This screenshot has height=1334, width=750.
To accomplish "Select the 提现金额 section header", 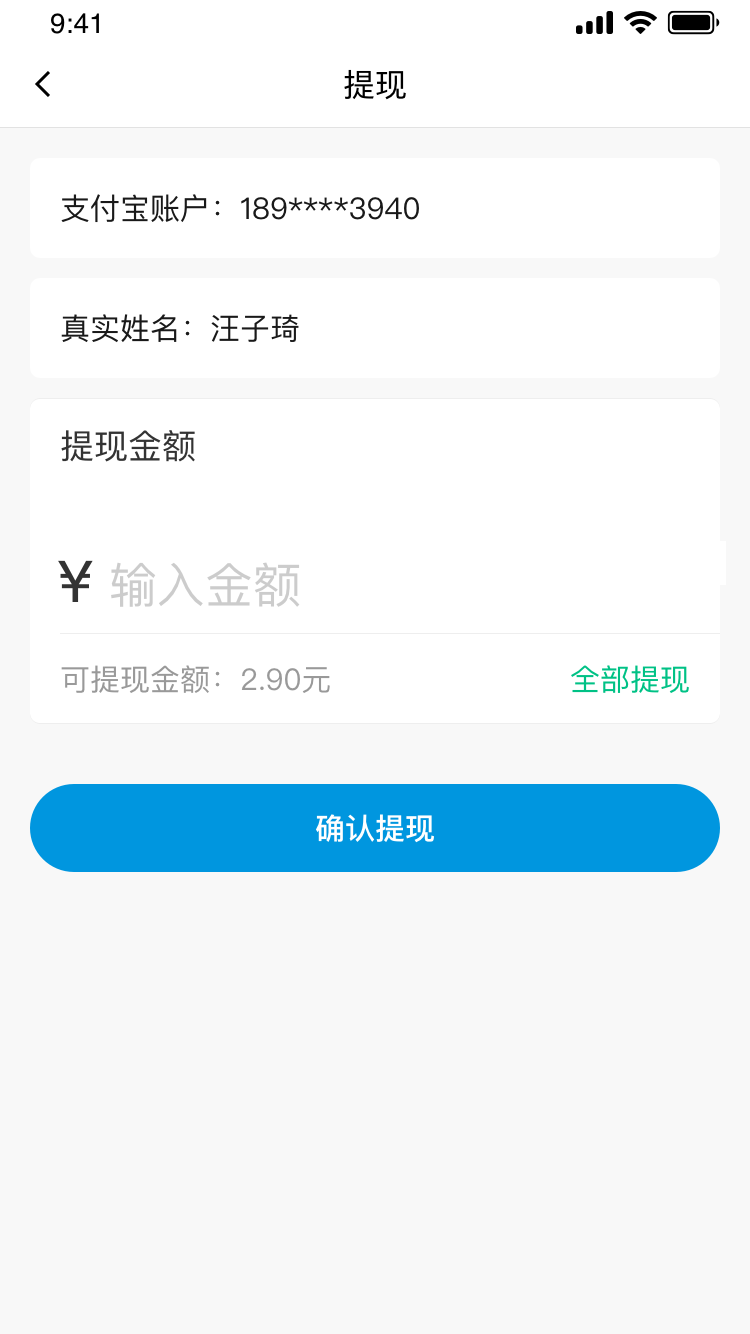I will (130, 447).
